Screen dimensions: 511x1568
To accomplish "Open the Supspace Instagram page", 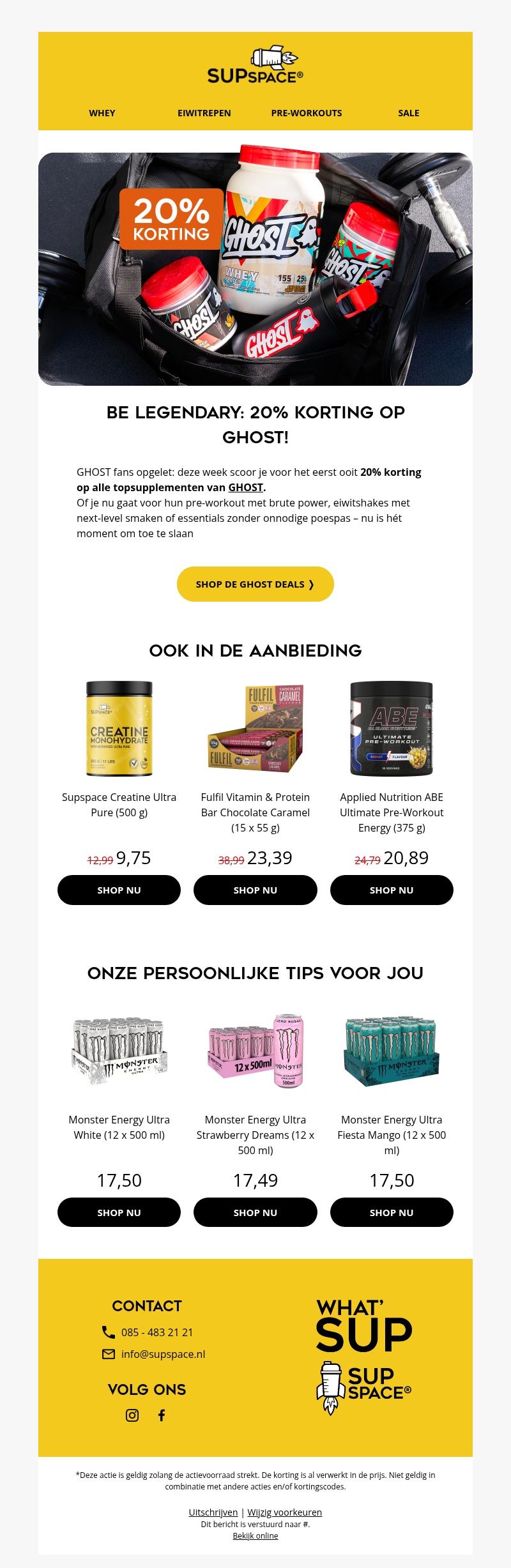I will [x=132, y=1415].
